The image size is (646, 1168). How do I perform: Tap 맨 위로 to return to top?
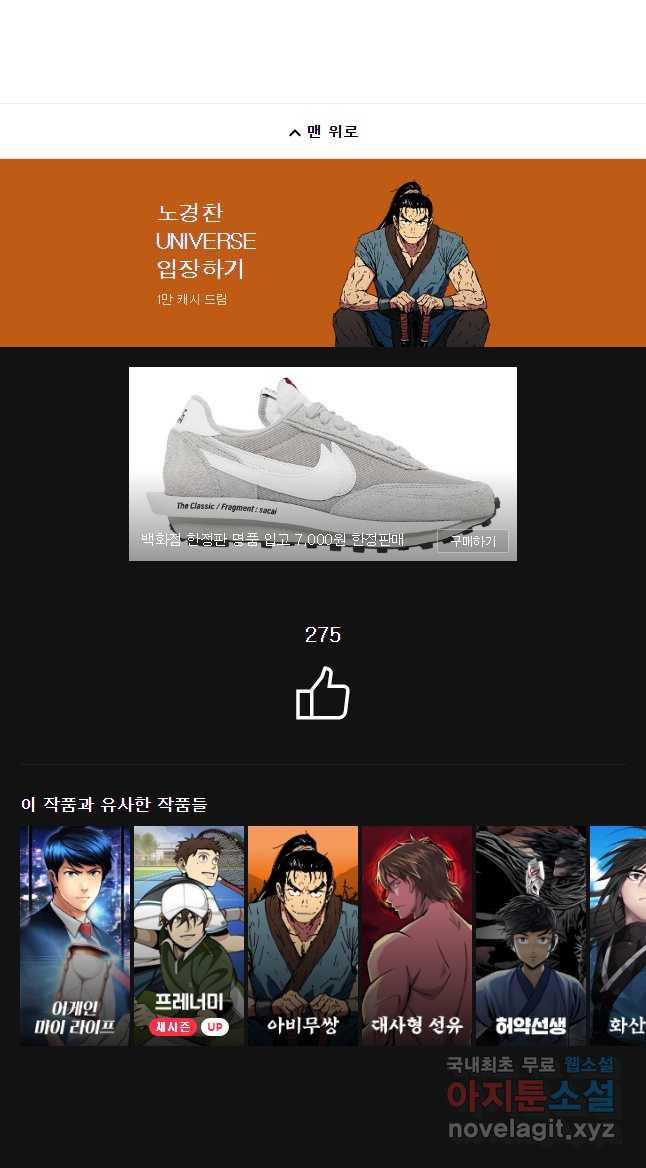click(323, 132)
